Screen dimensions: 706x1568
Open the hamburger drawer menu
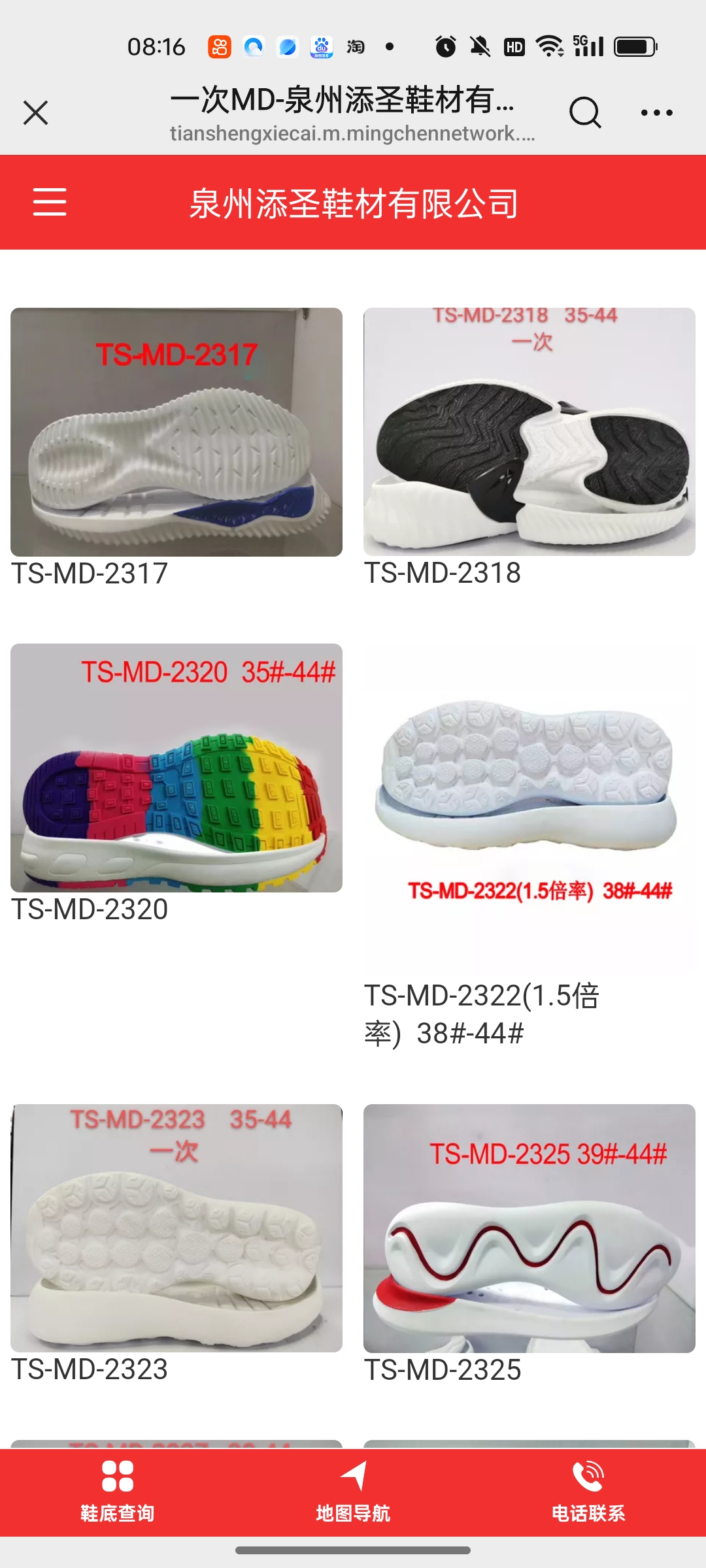pyautogui.click(x=50, y=201)
